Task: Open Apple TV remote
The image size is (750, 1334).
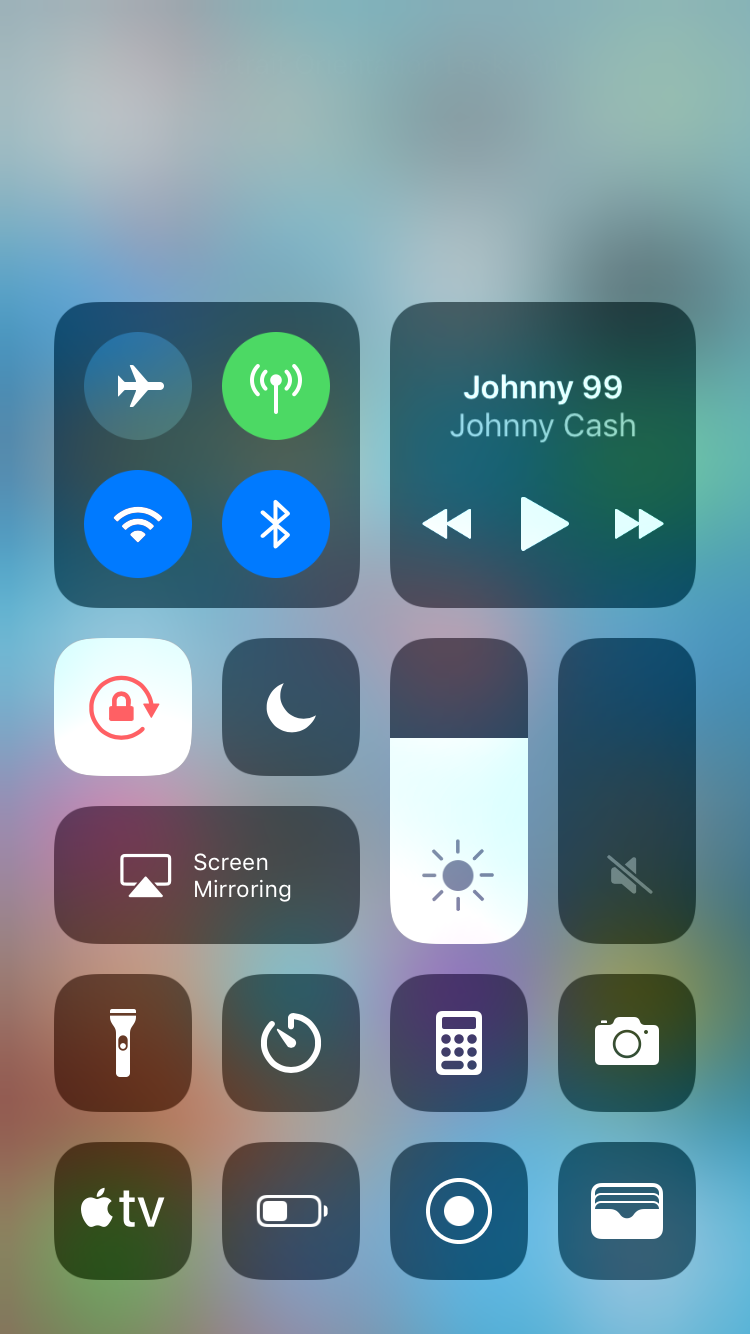Action: 123,1211
